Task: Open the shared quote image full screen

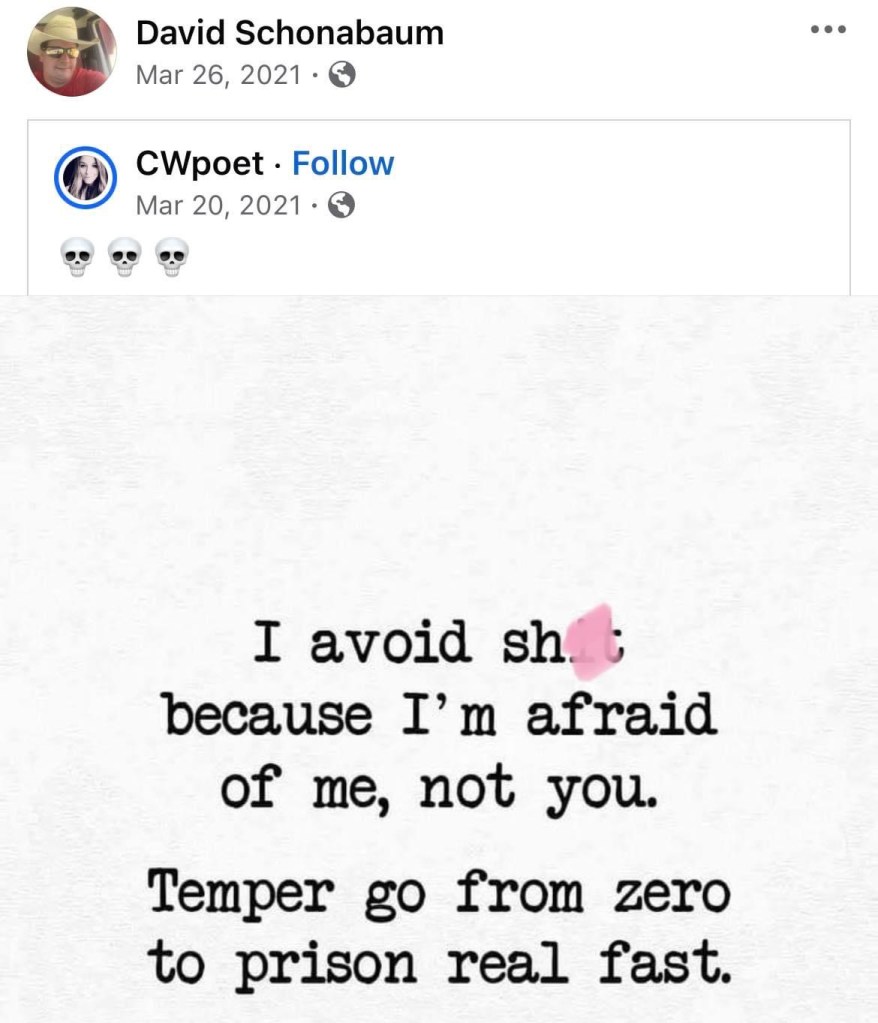Action: (439, 660)
